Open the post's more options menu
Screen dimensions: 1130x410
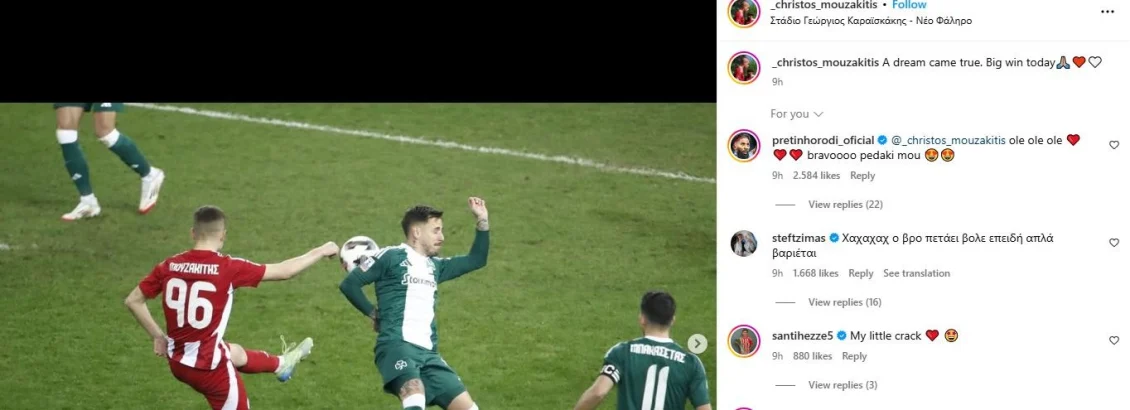1106,11
